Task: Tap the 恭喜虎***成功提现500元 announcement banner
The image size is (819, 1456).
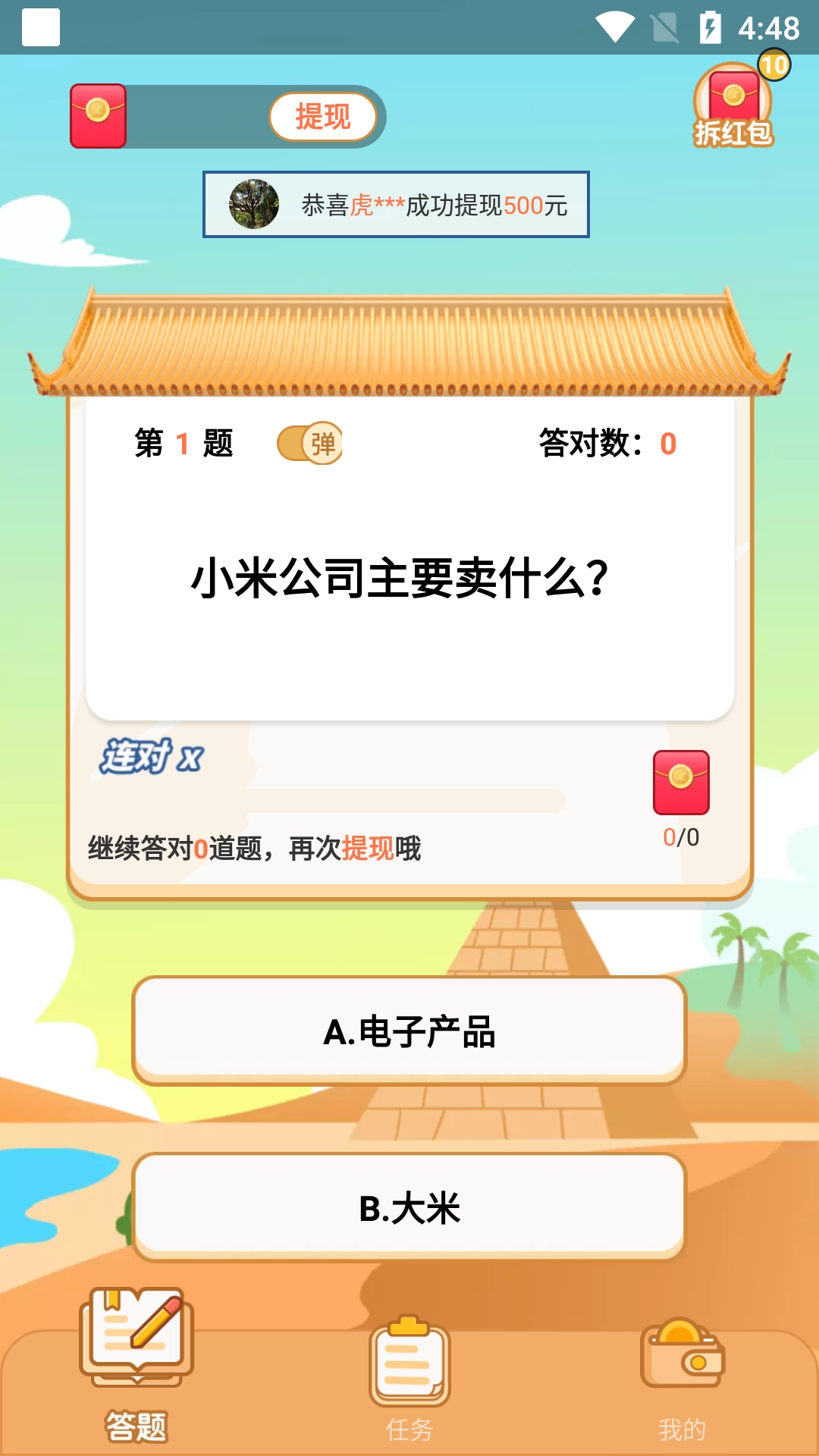Action: click(396, 205)
